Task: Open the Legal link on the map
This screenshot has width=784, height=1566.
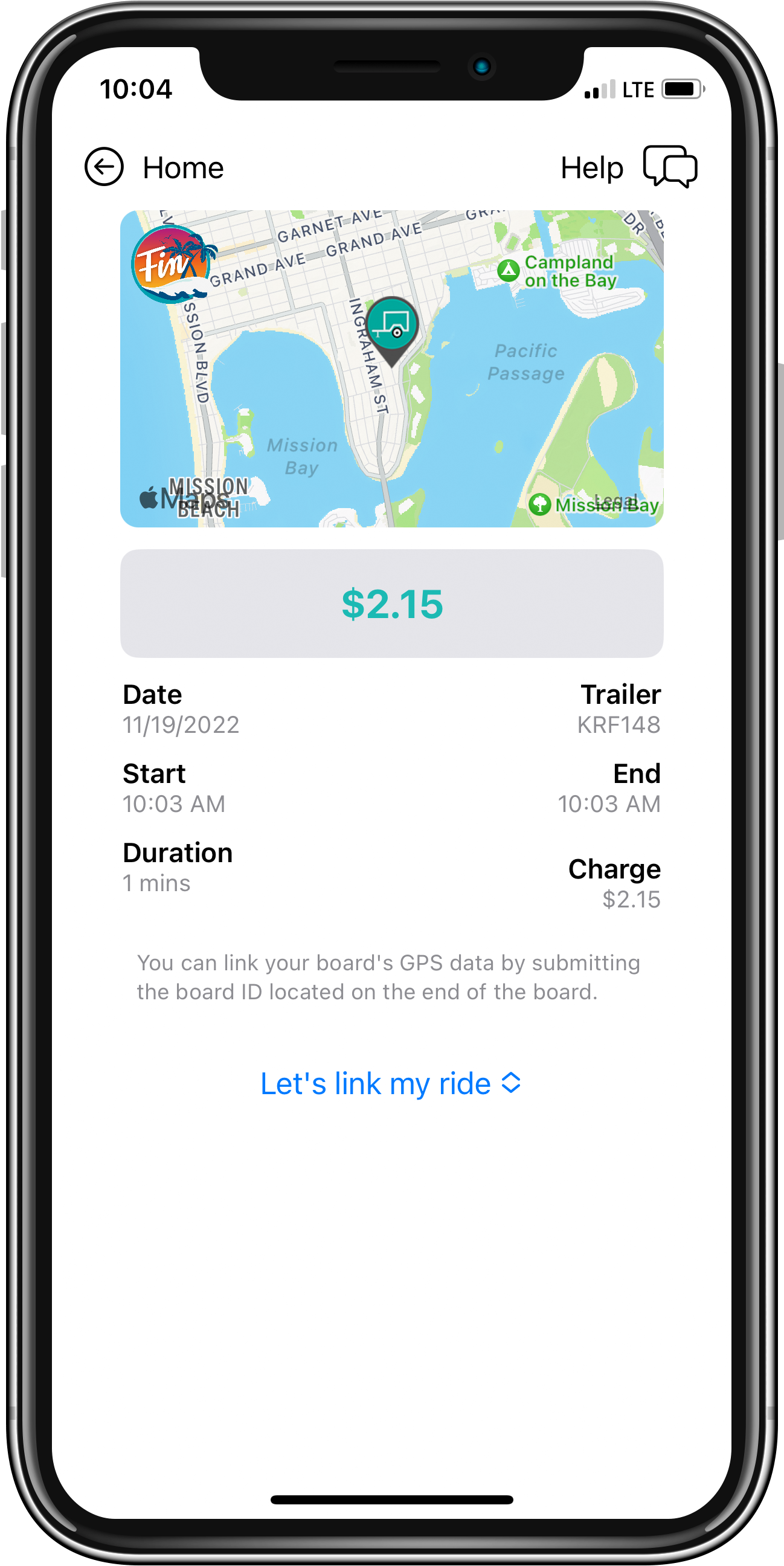Action: point(615,501)
